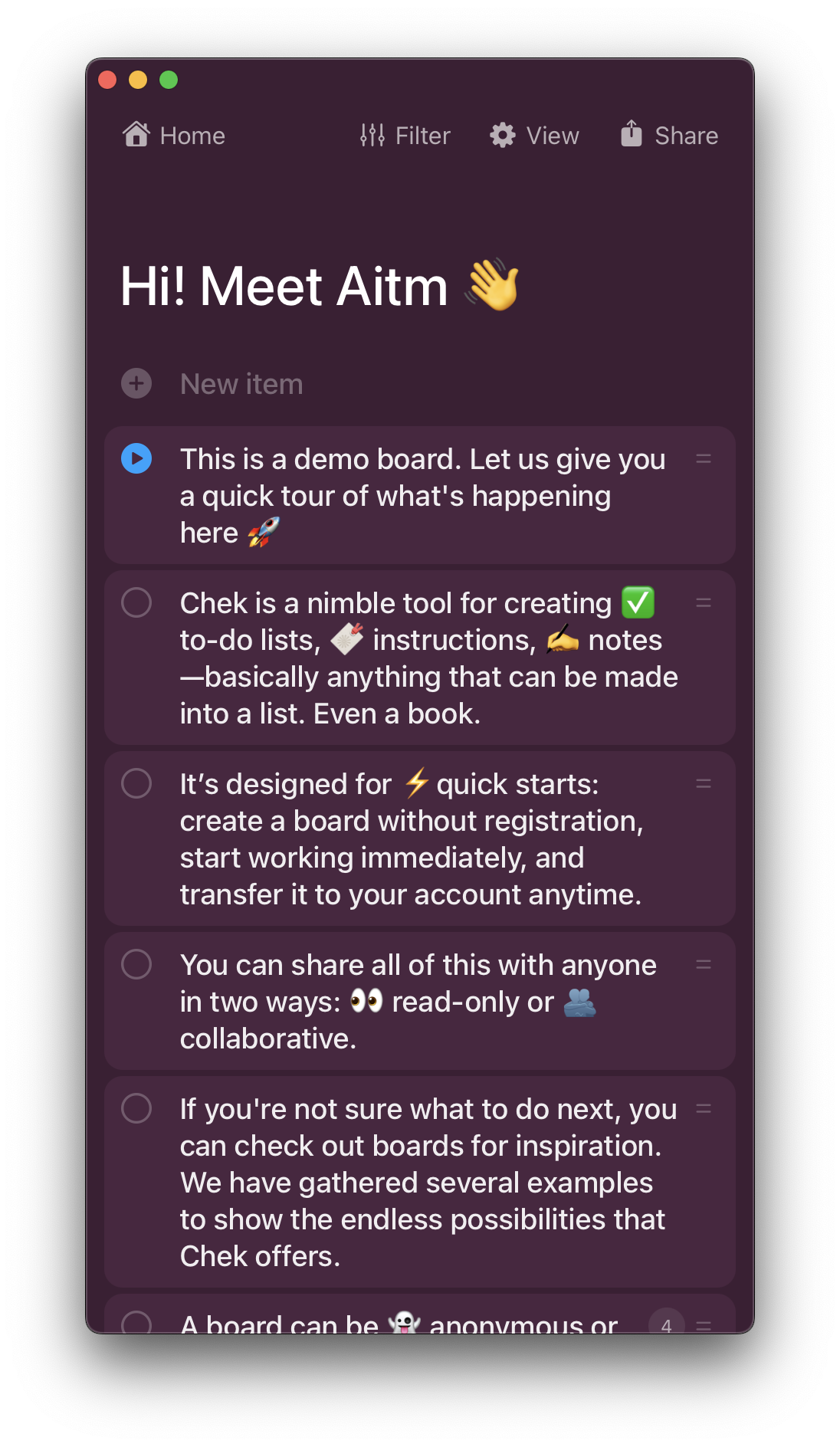The height and width of the screenshot is (1447, 840).
Task: Close the window with the red button
Action: (107, 80)
